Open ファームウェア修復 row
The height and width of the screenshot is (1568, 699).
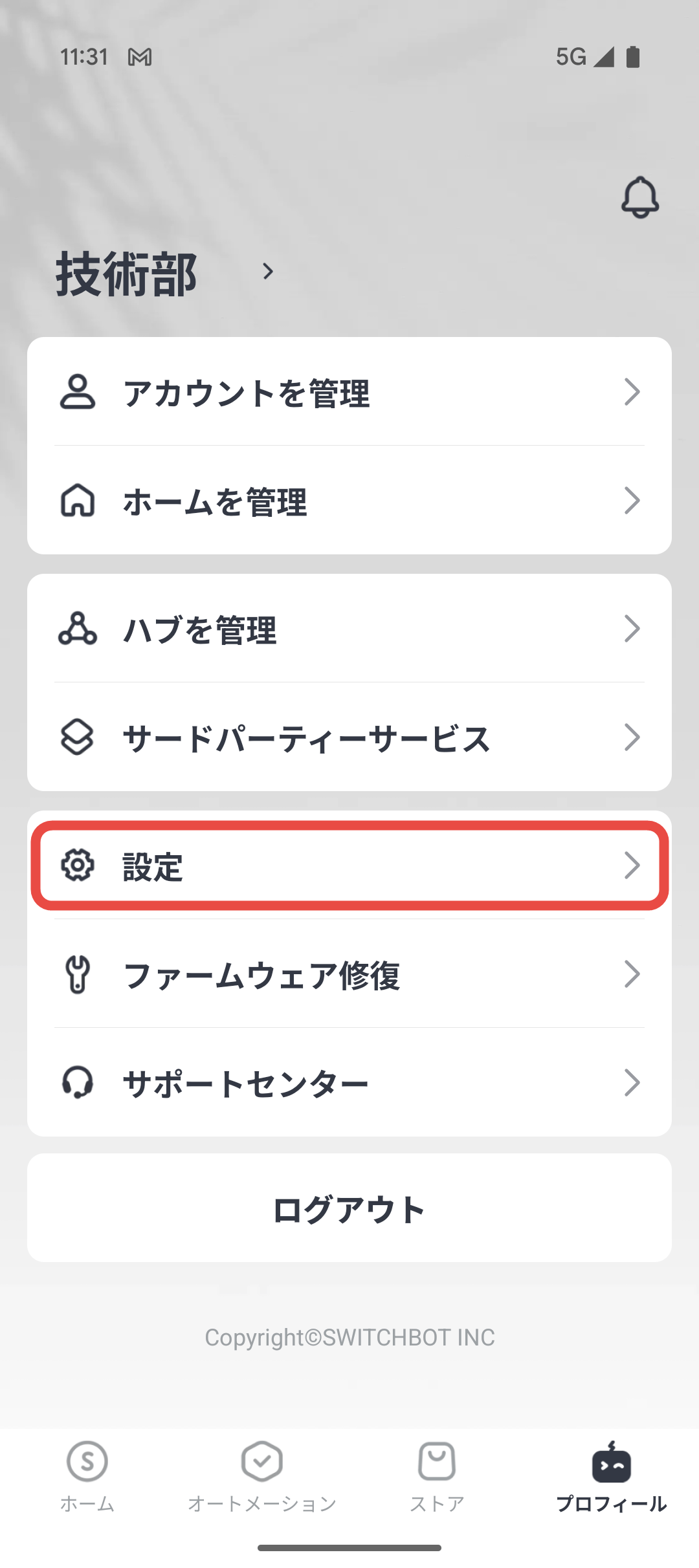[349, 974]
